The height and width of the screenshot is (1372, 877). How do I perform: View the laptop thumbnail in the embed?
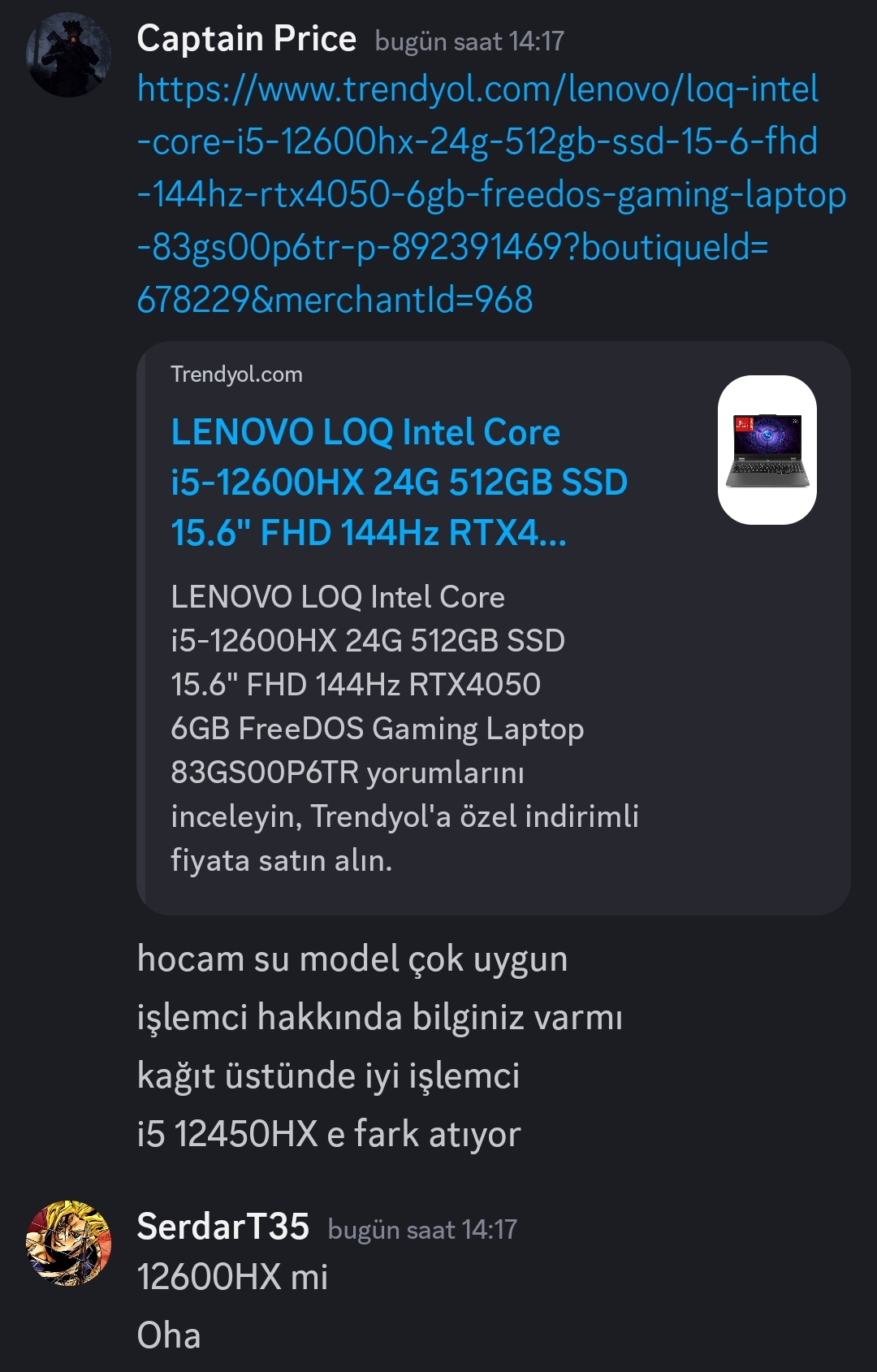pos(767,450)
